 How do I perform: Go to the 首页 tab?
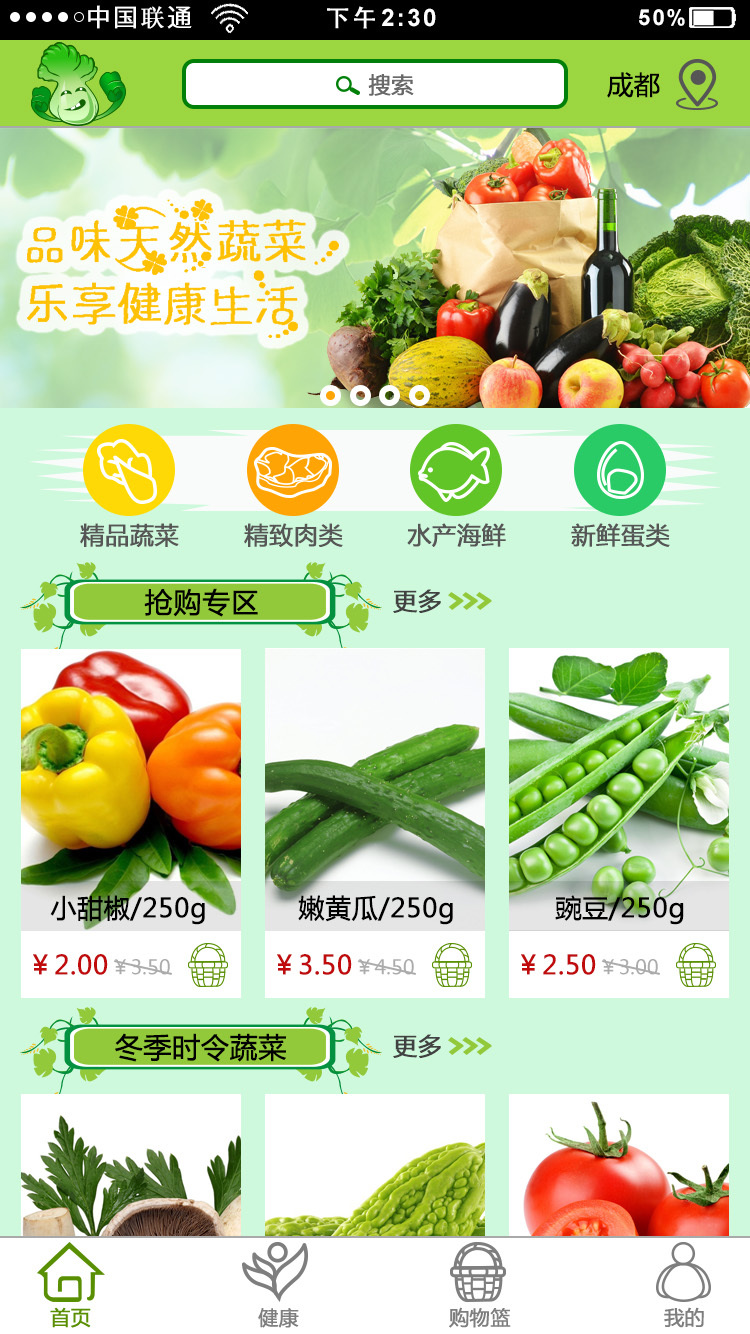(71, 1286)
